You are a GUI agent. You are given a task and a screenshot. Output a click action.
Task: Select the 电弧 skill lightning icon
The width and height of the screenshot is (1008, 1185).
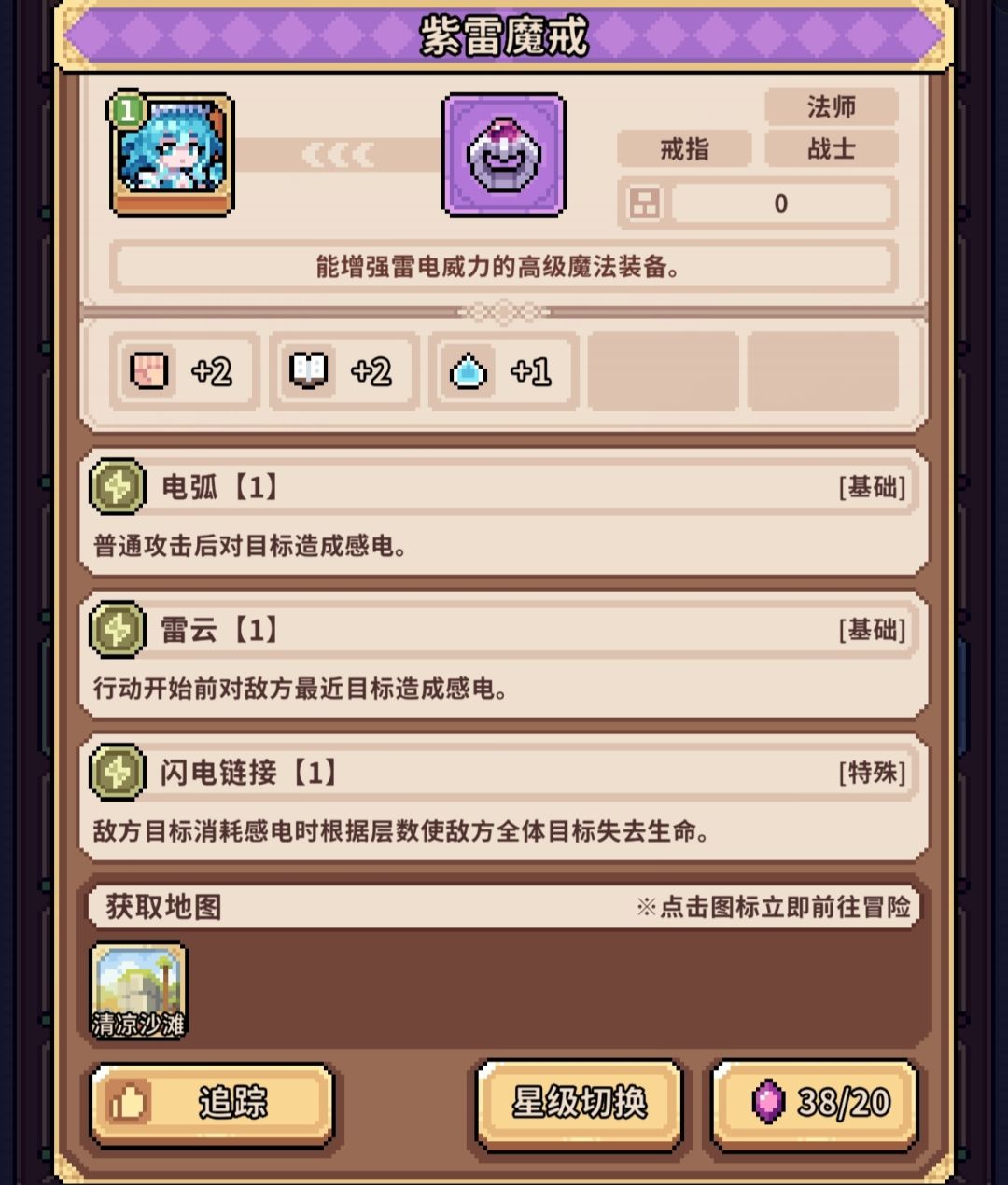[116, 486]
